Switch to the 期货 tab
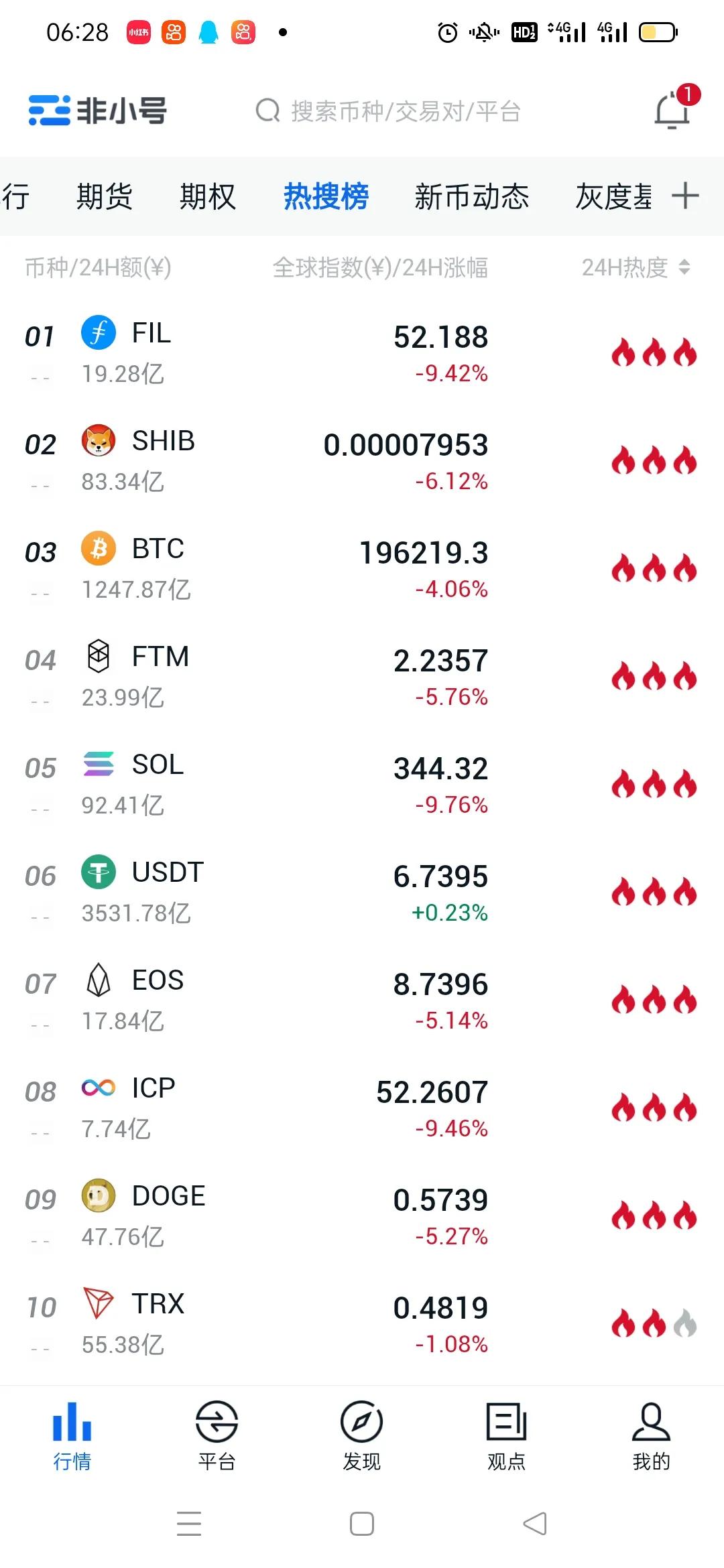Viewport: 724px width, 1568px height. pyautogui.click(x=104, y=196)
